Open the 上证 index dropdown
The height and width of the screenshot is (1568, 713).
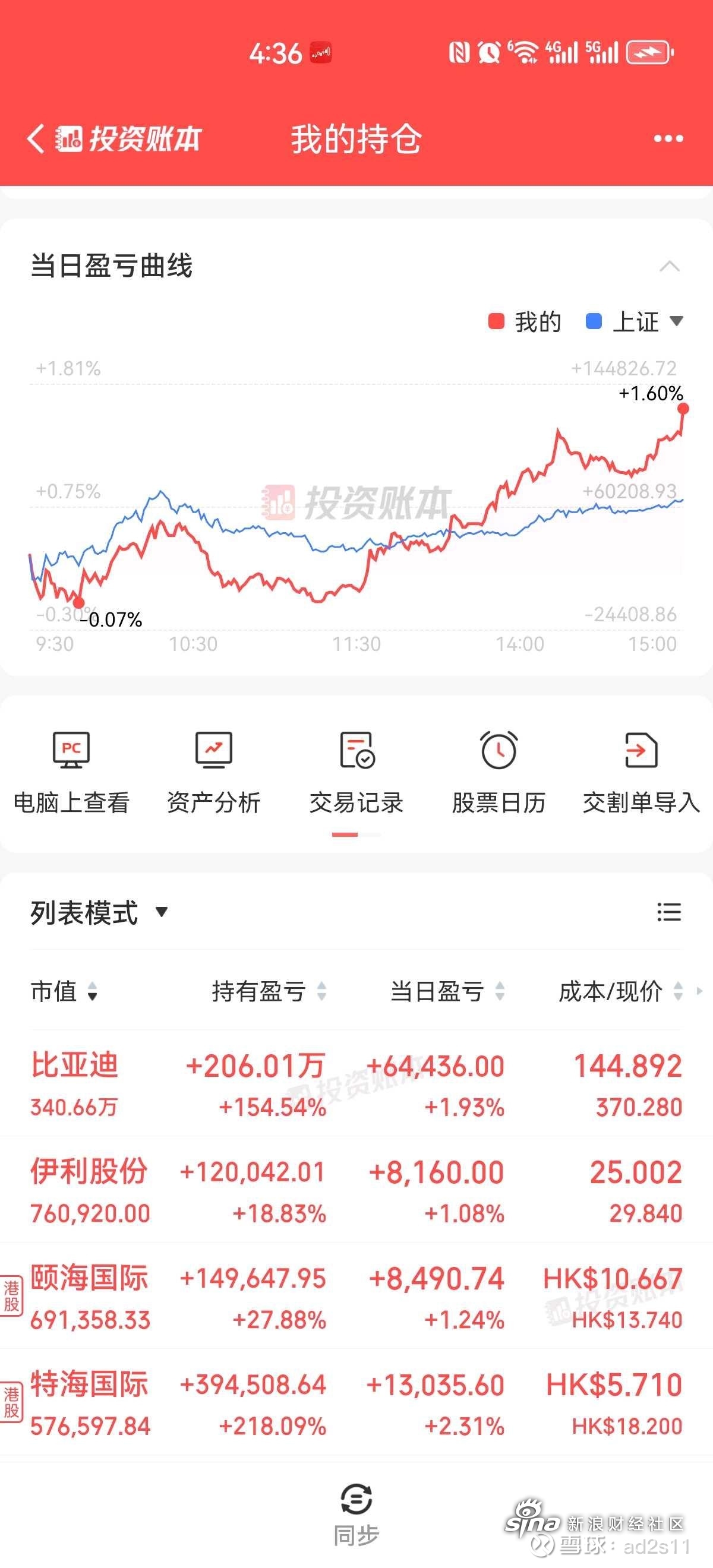(x=634, y=322)
